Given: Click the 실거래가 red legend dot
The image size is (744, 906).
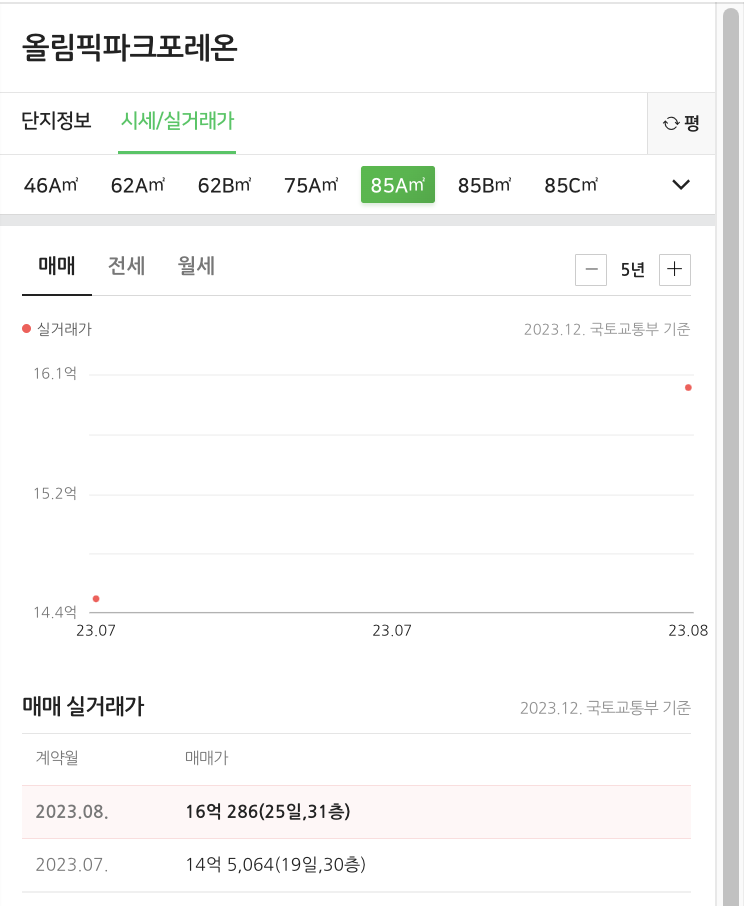Looking at the screenshot, I should pyautogui.click(x=24, y=327).
